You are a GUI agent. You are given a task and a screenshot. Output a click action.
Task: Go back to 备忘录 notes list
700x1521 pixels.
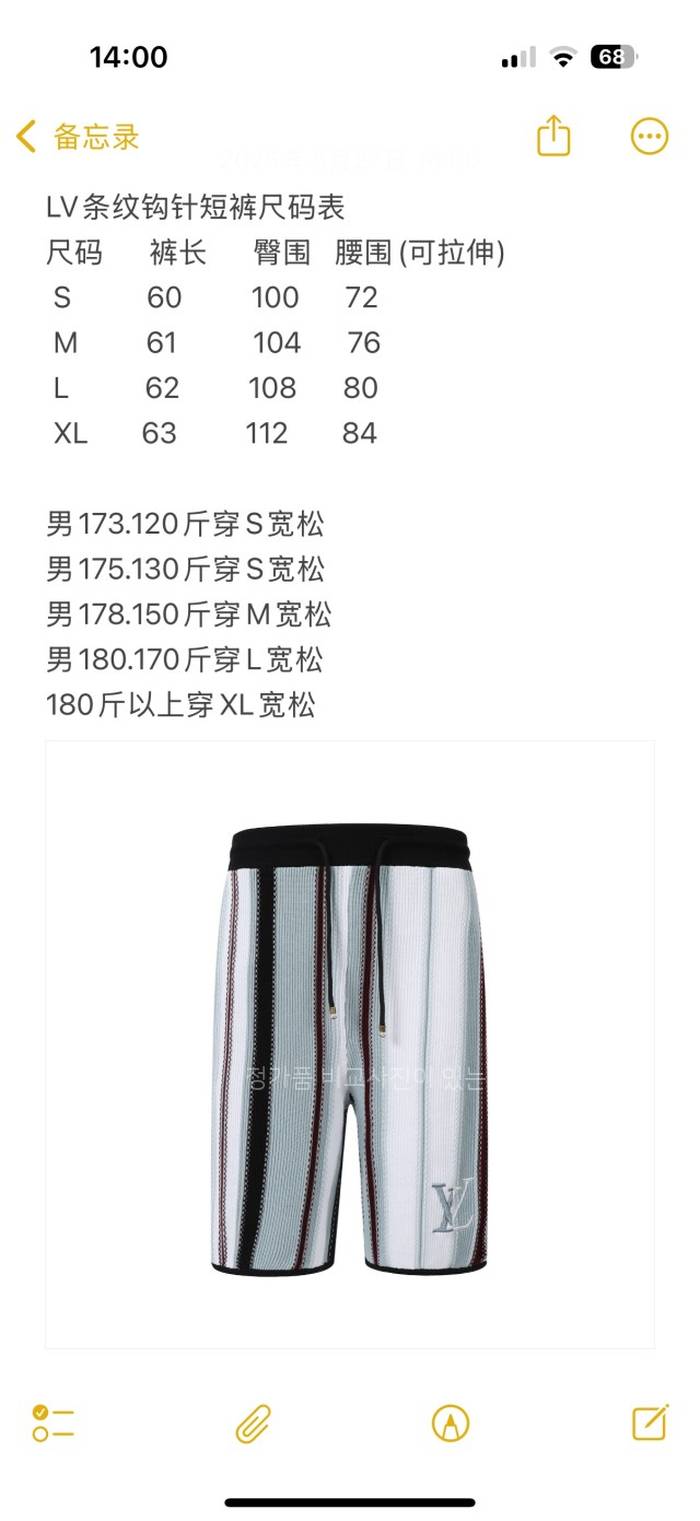coord(78,137)
